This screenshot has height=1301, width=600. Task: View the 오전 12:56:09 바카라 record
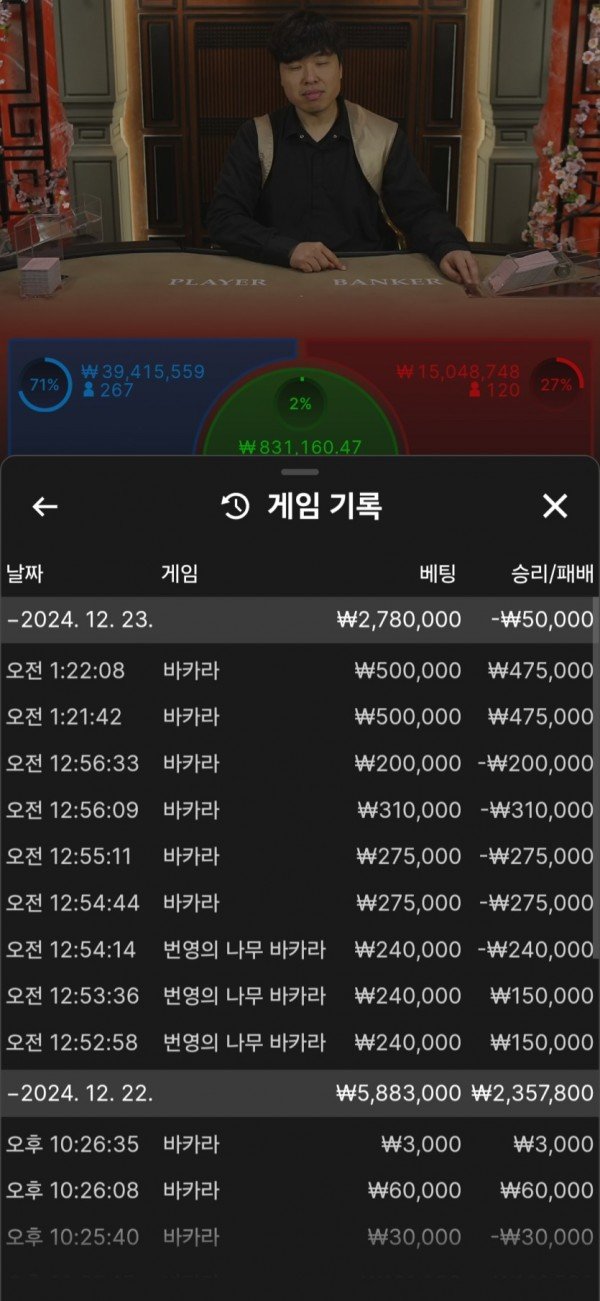tap(300, 810)
